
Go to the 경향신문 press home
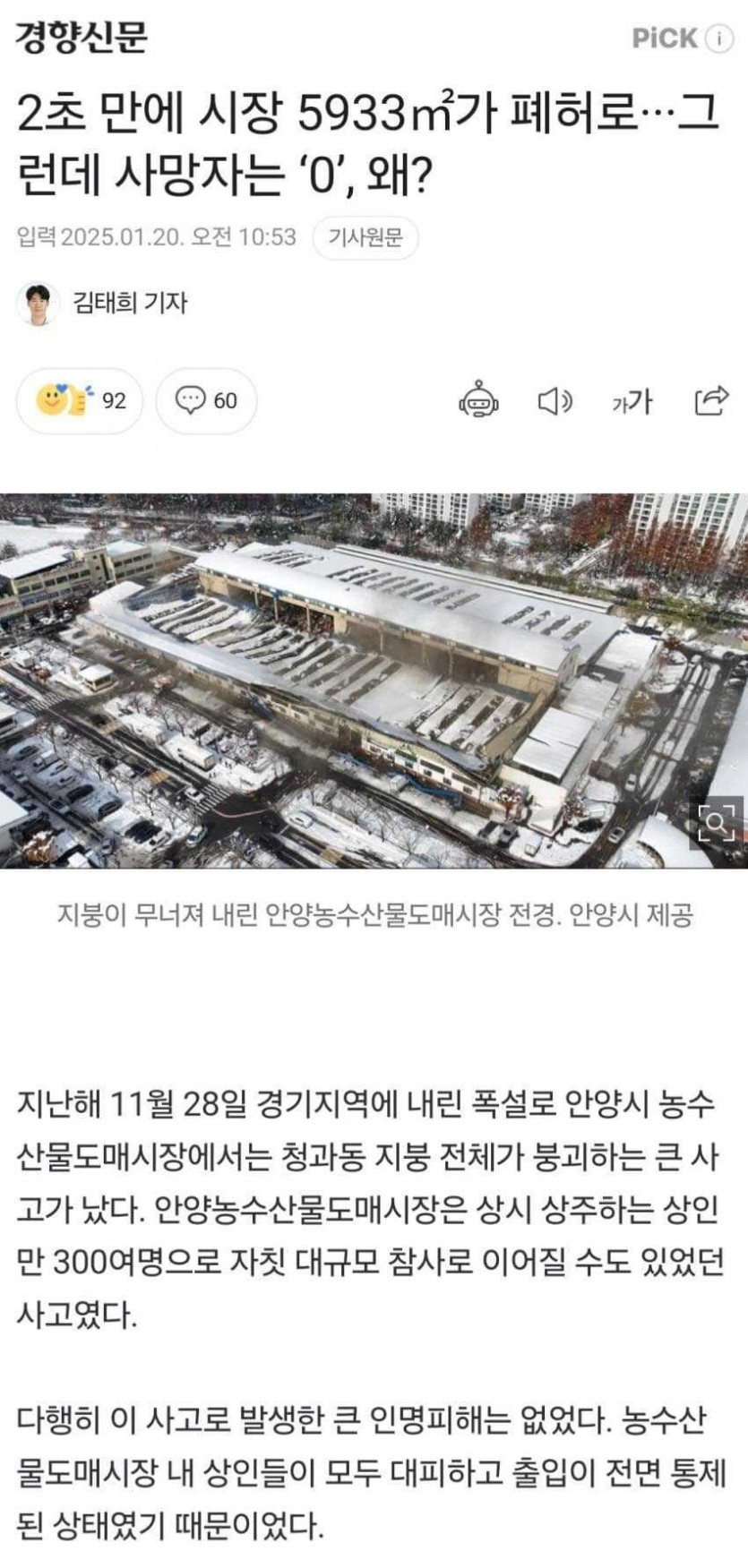point(82,38)
